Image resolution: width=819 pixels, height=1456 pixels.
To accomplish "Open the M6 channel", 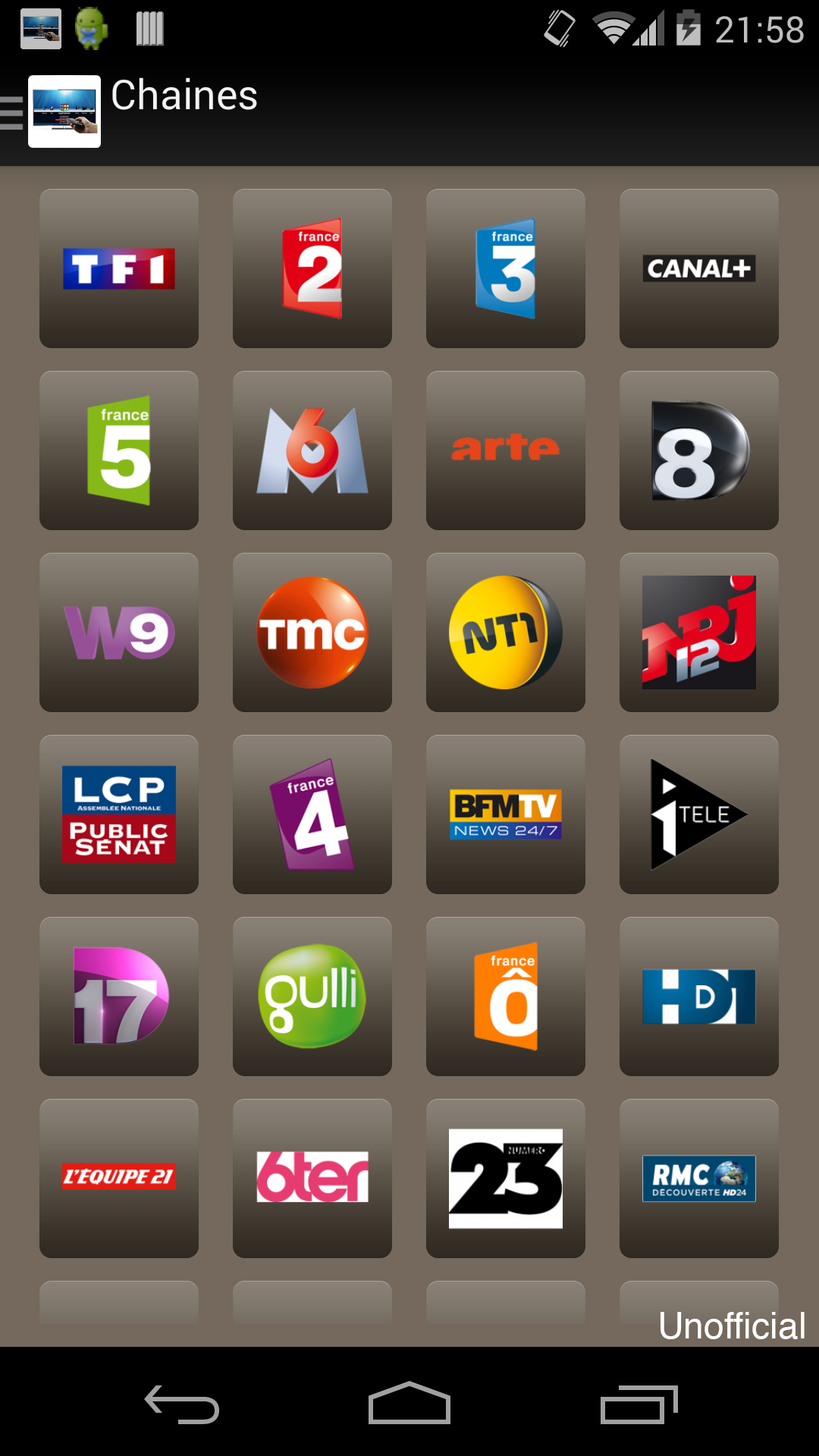I will [x=312, y=450].
